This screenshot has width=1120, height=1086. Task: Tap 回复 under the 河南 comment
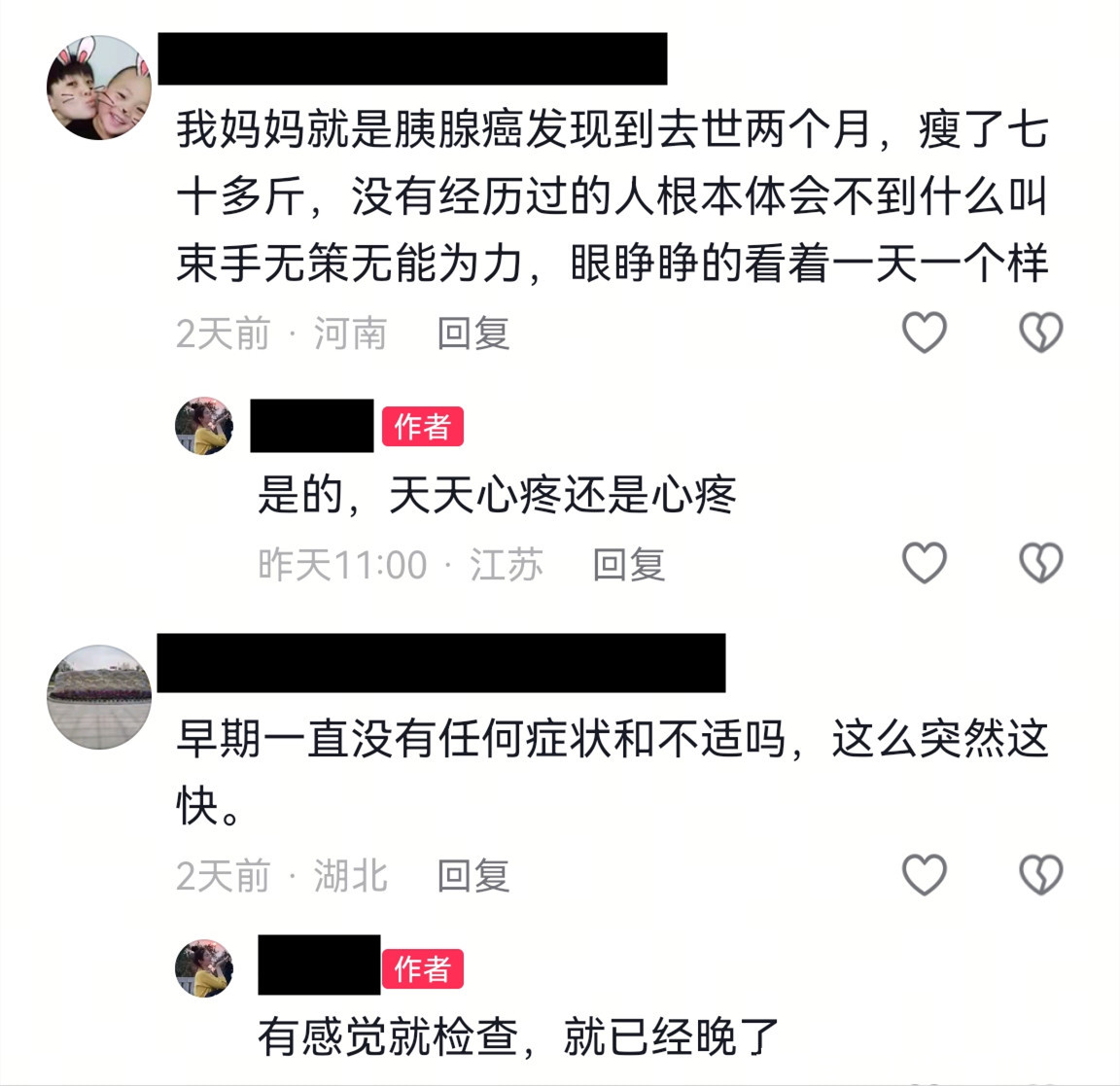[x=473, y=333]
